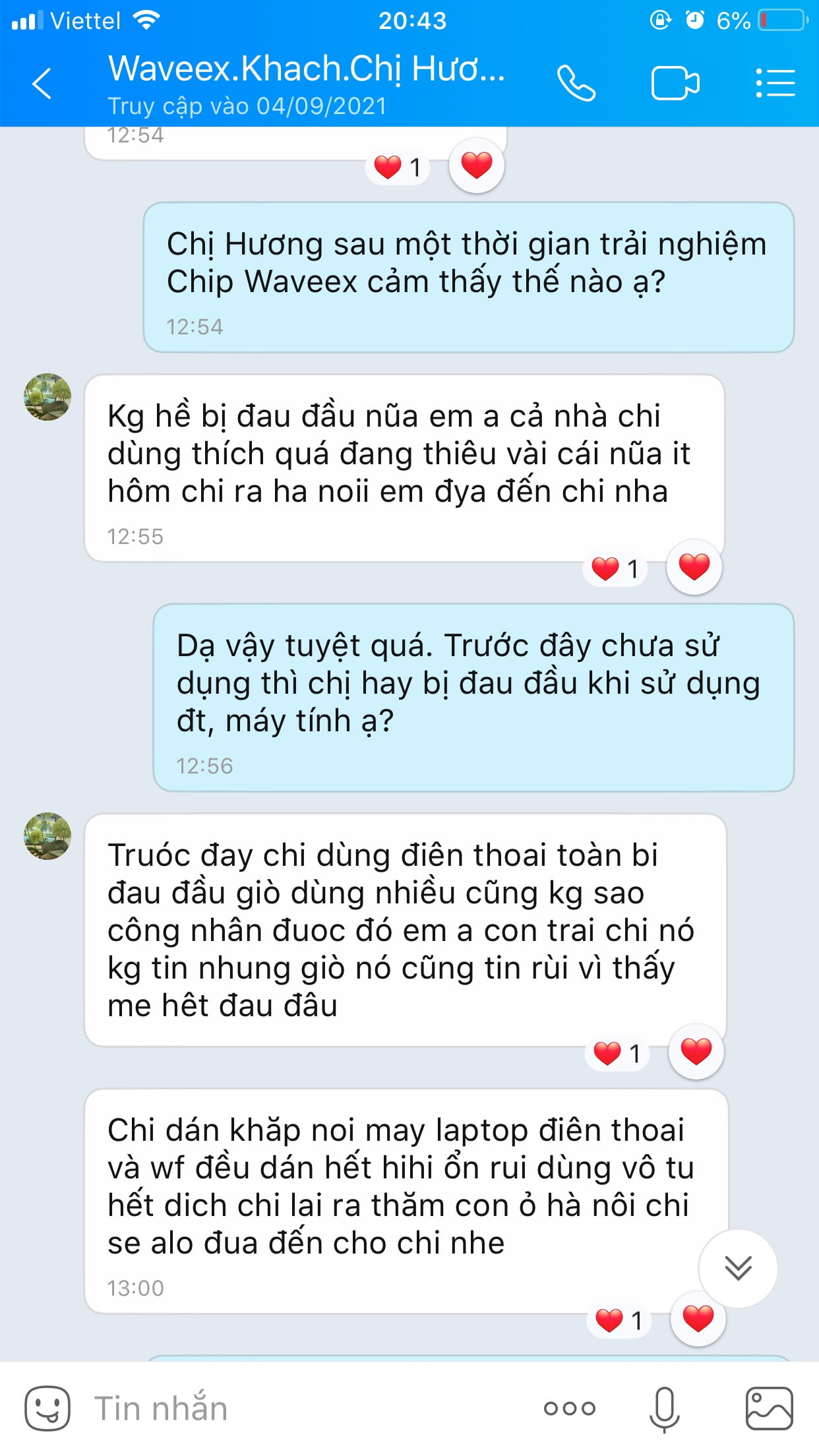Start a video call
The width and height of the screenshot is (819, 1456).
tap(675, 84)
